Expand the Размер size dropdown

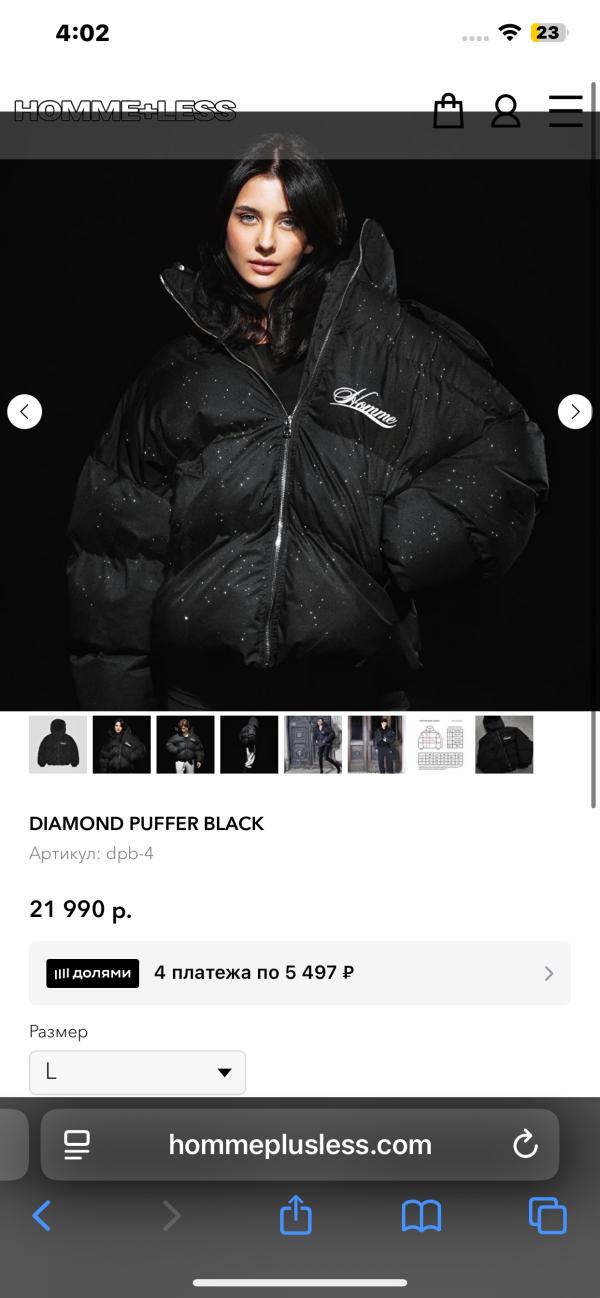click(138, 1072)
